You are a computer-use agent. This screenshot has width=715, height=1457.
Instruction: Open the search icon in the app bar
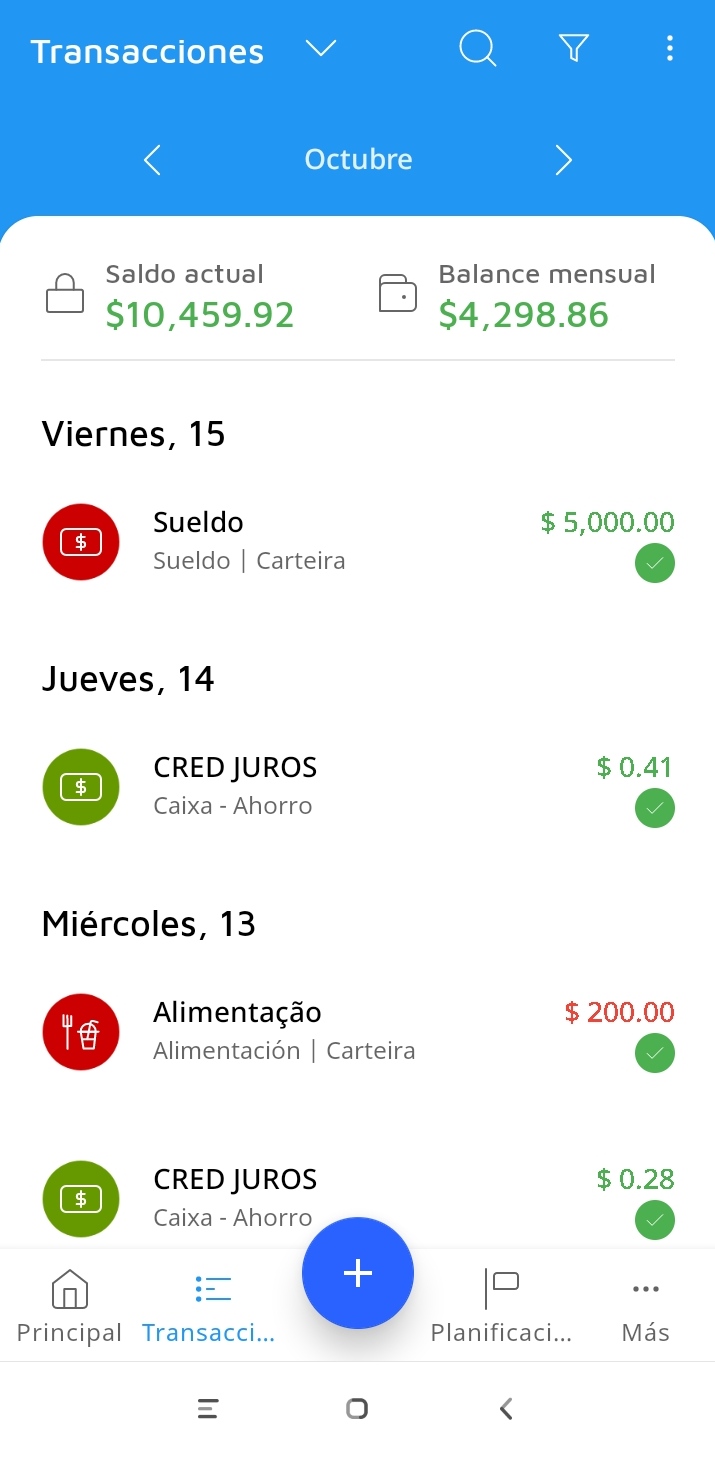(477, 48)
